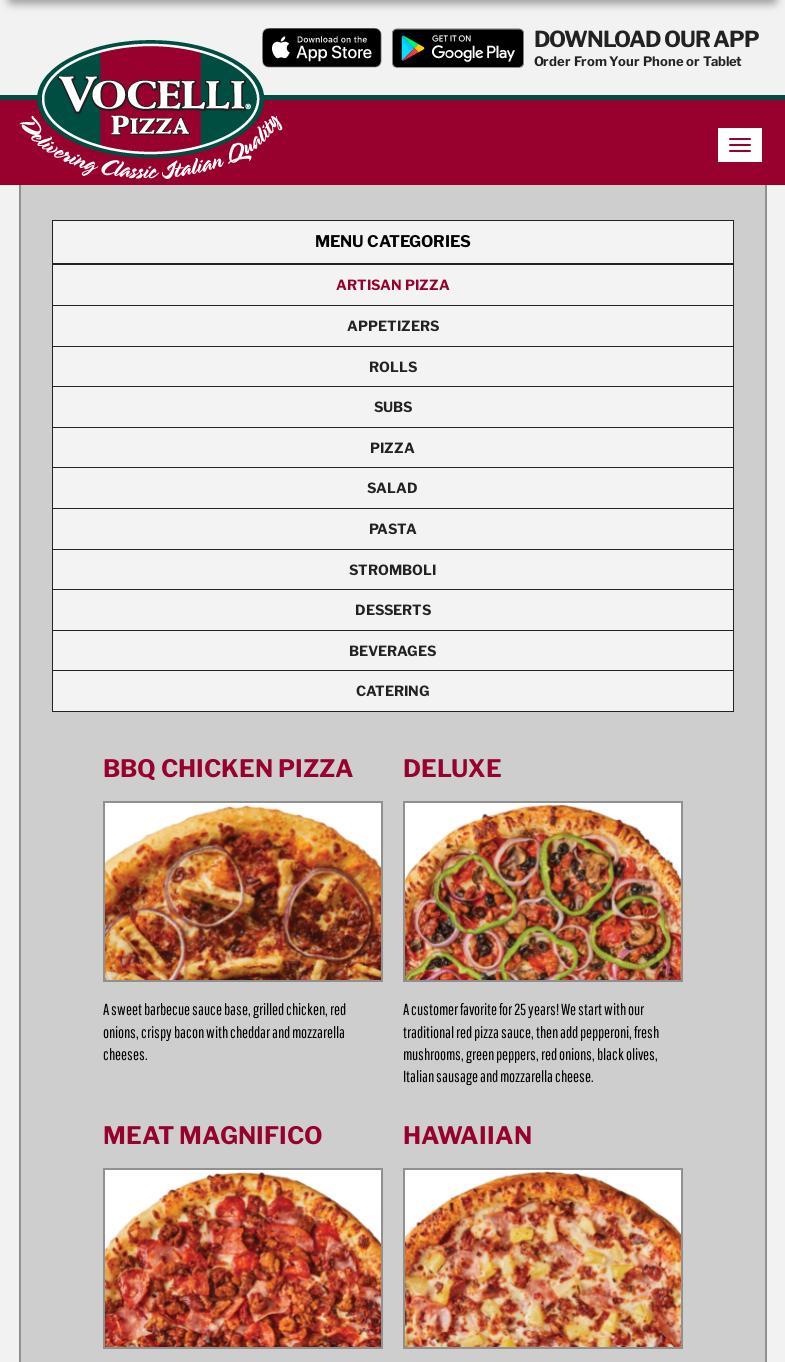The height and width of the screenshot is (1362, 785).
Task: View the Hawaiian pizza image
Action: 543,1258
